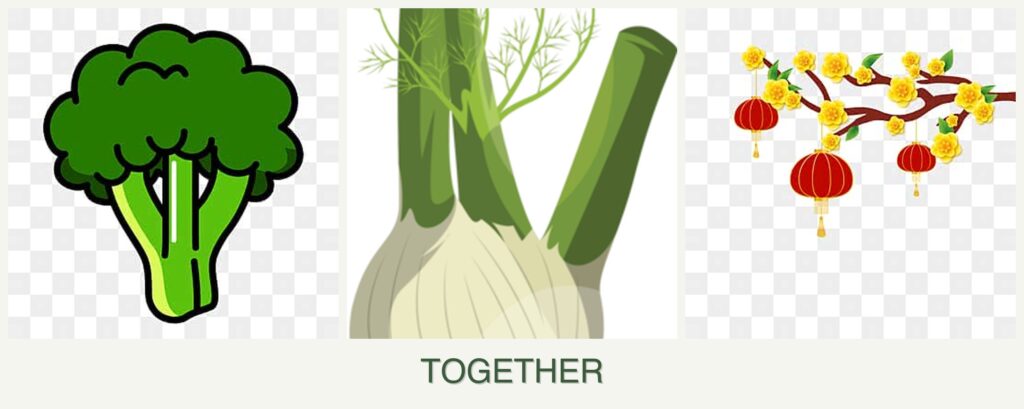Pick the red lanterns blossom branch tile
The image size is (1024, 409).
[851, 173]
